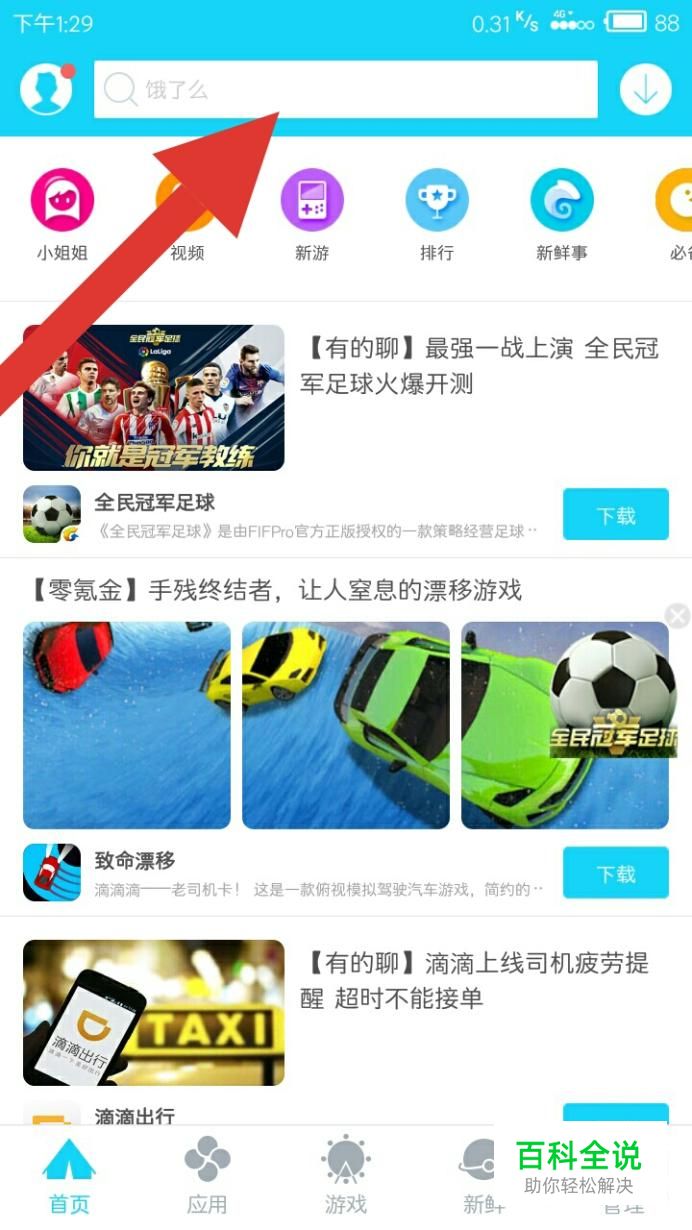This screenshot has height=1230, width=692.
Task: Open the 新游 category
Action: coord(312,200)
